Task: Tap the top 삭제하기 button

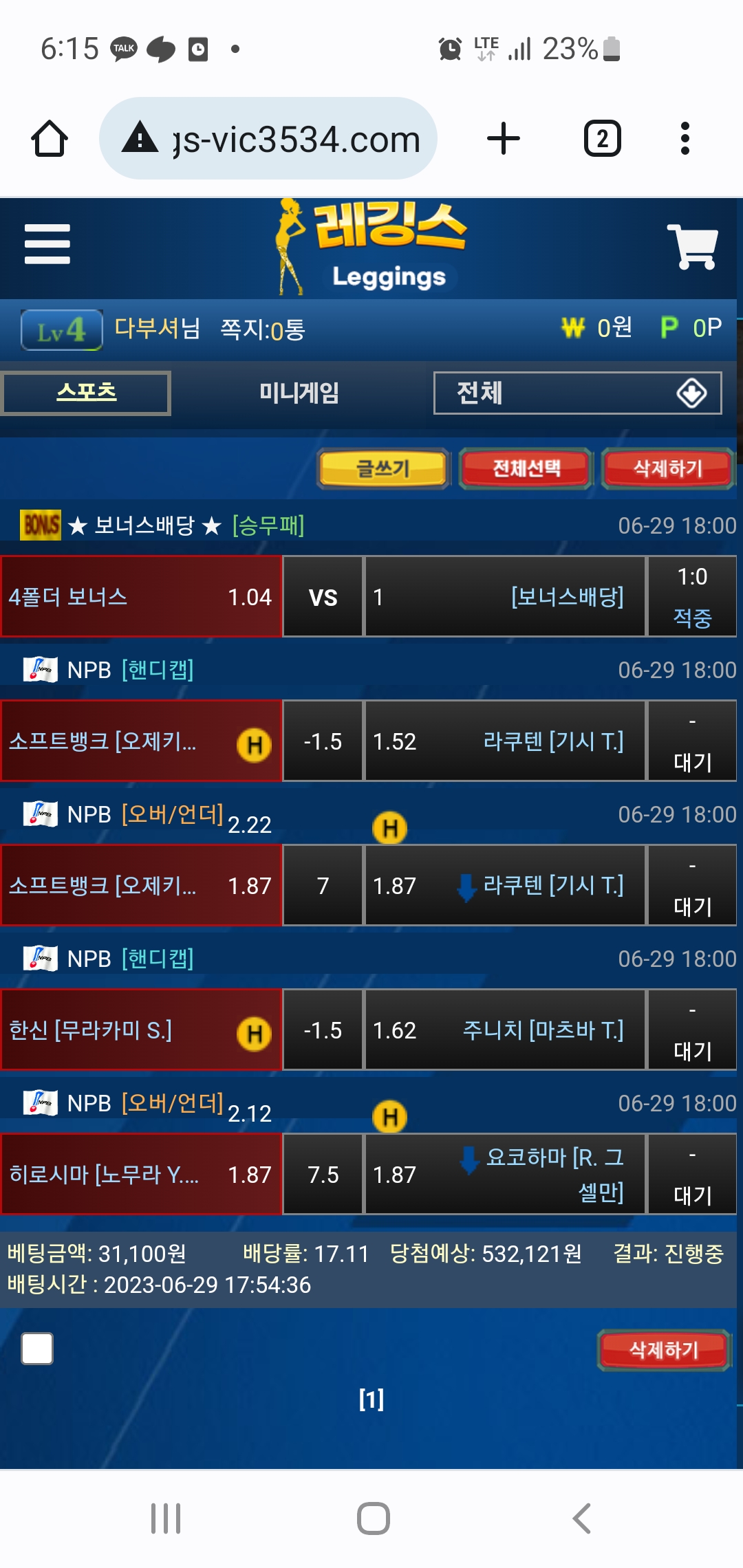Action: coord(667,469)
